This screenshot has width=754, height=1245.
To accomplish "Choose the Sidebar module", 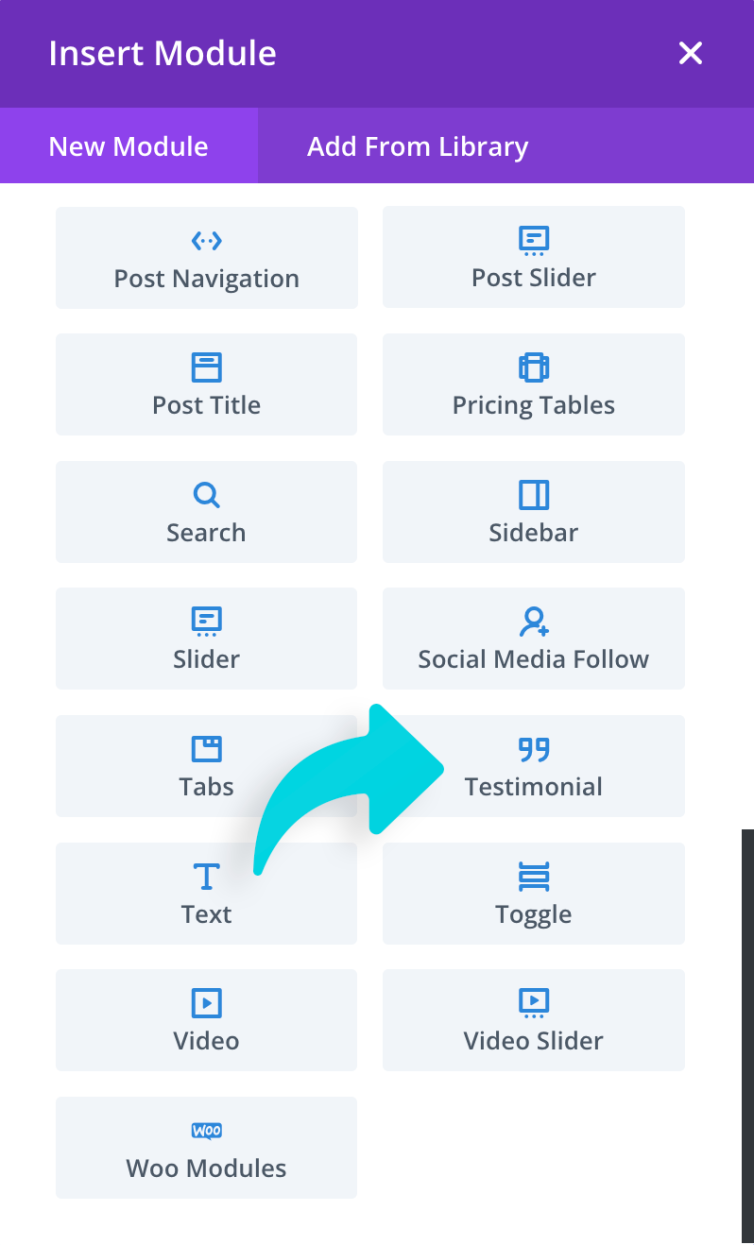I will (x=533, y=512).
